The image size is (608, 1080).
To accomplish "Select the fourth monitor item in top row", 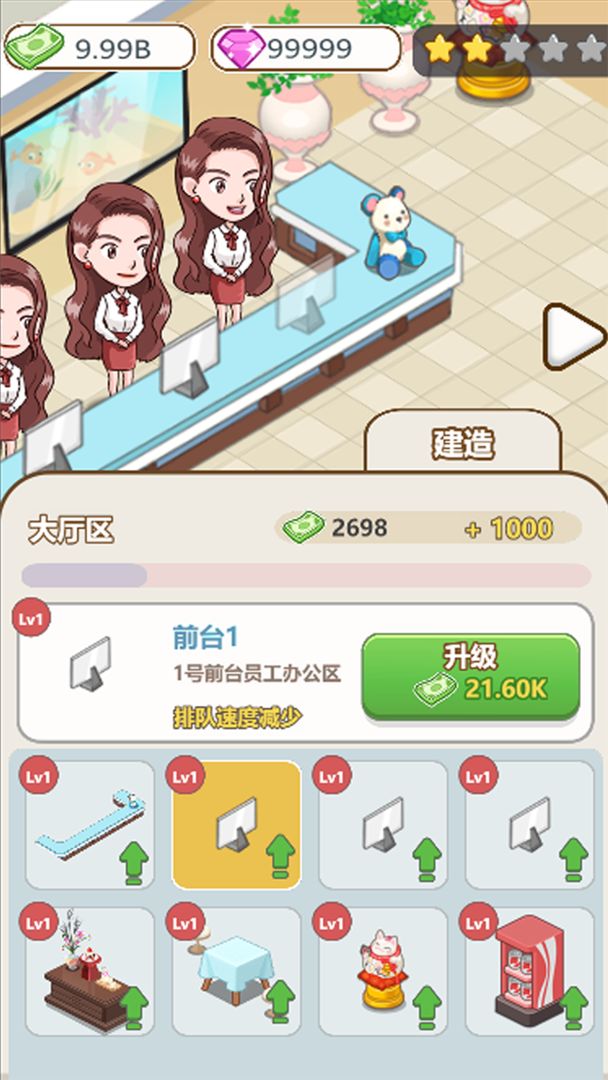I will coord(530,824).
